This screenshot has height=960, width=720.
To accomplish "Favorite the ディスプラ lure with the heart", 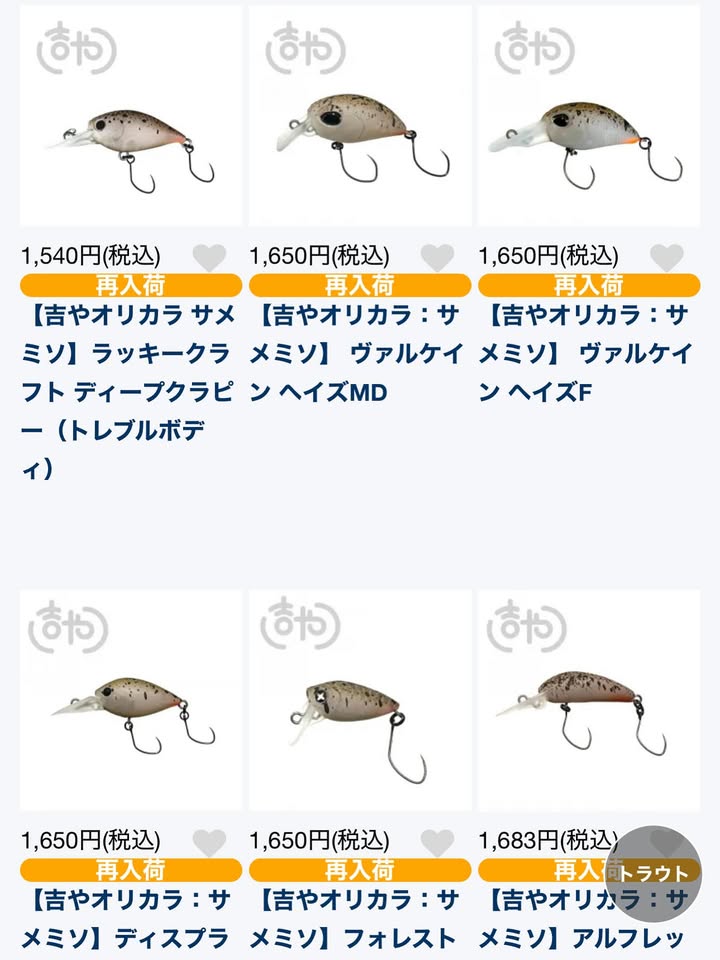I will click(209, 842).
